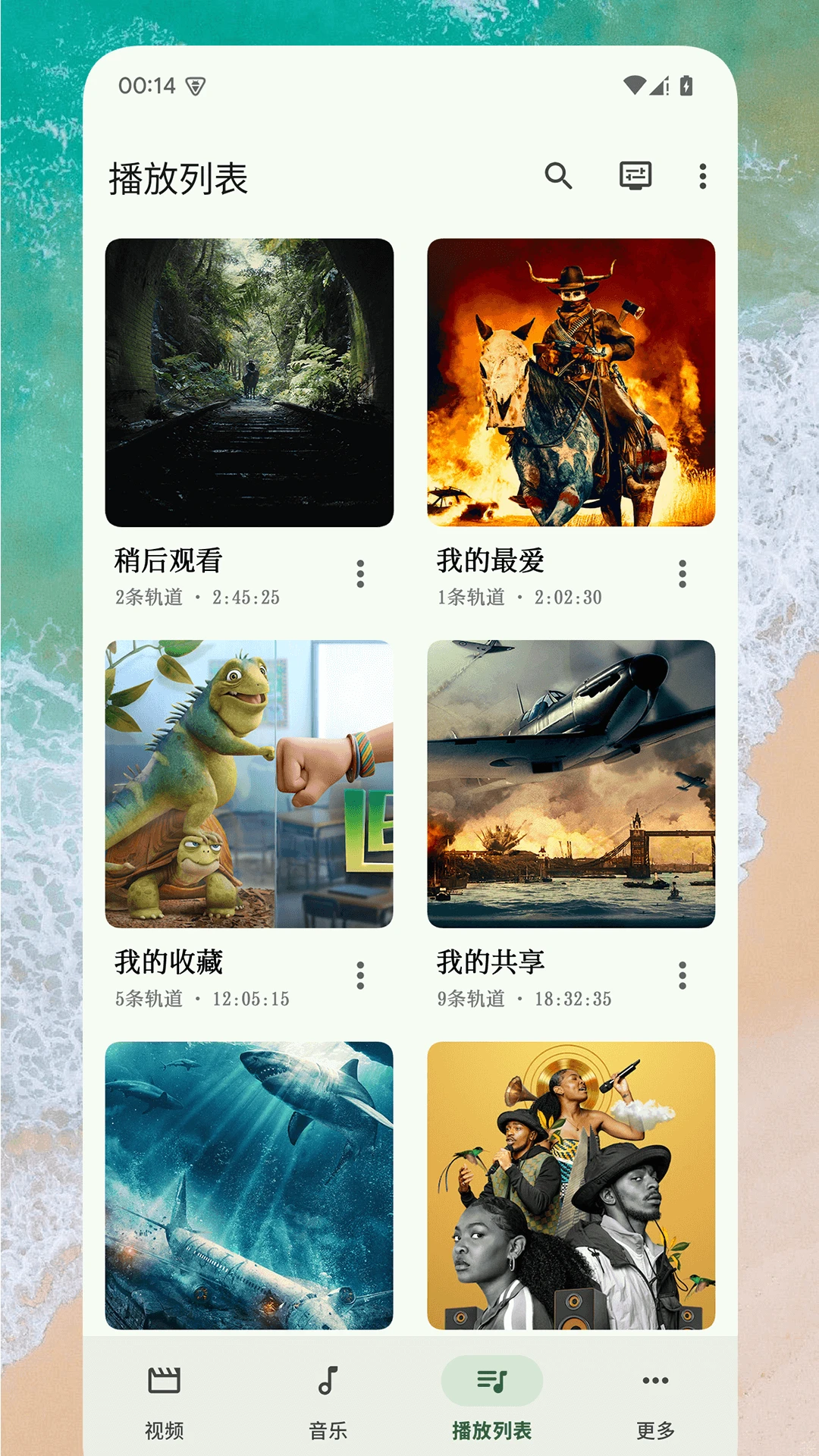Switch to the 音乐 tab
The image size is (819, 1456).
click(328, 1399)
